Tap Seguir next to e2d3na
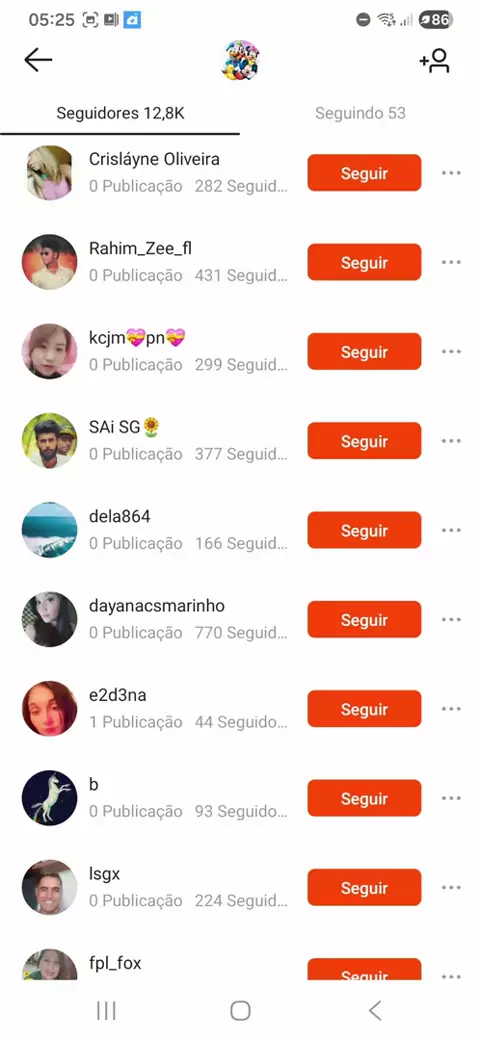 (x=364, y=708)
